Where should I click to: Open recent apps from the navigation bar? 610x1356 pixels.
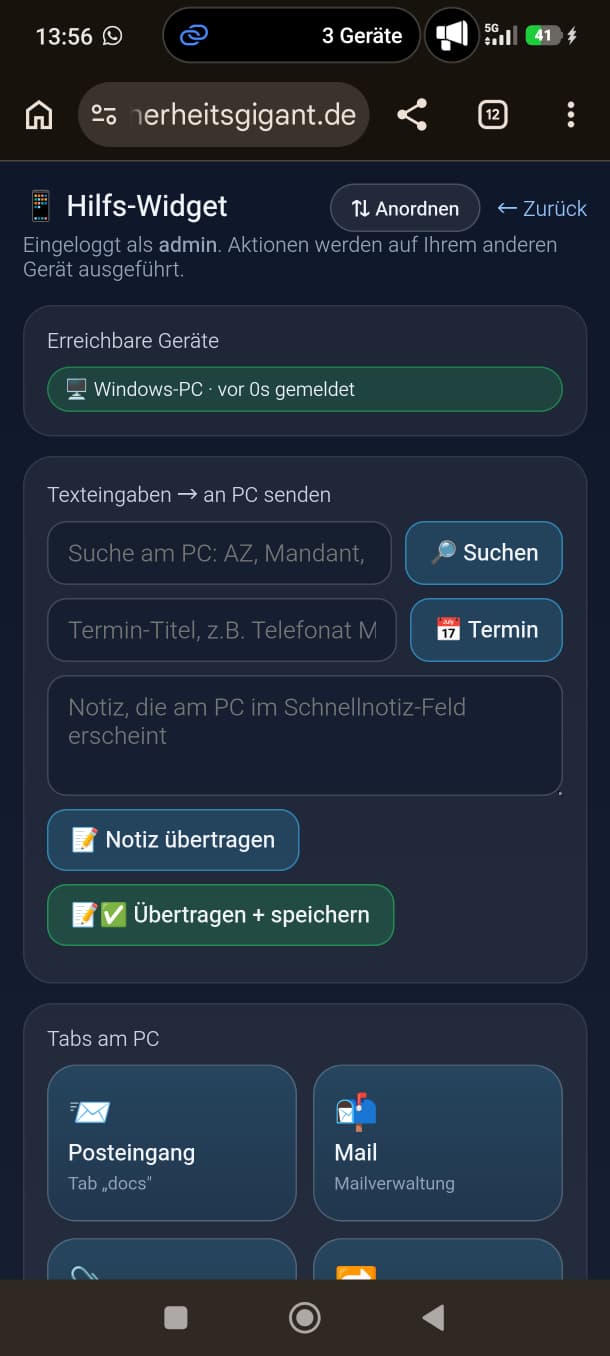[x=176, y=1318]
